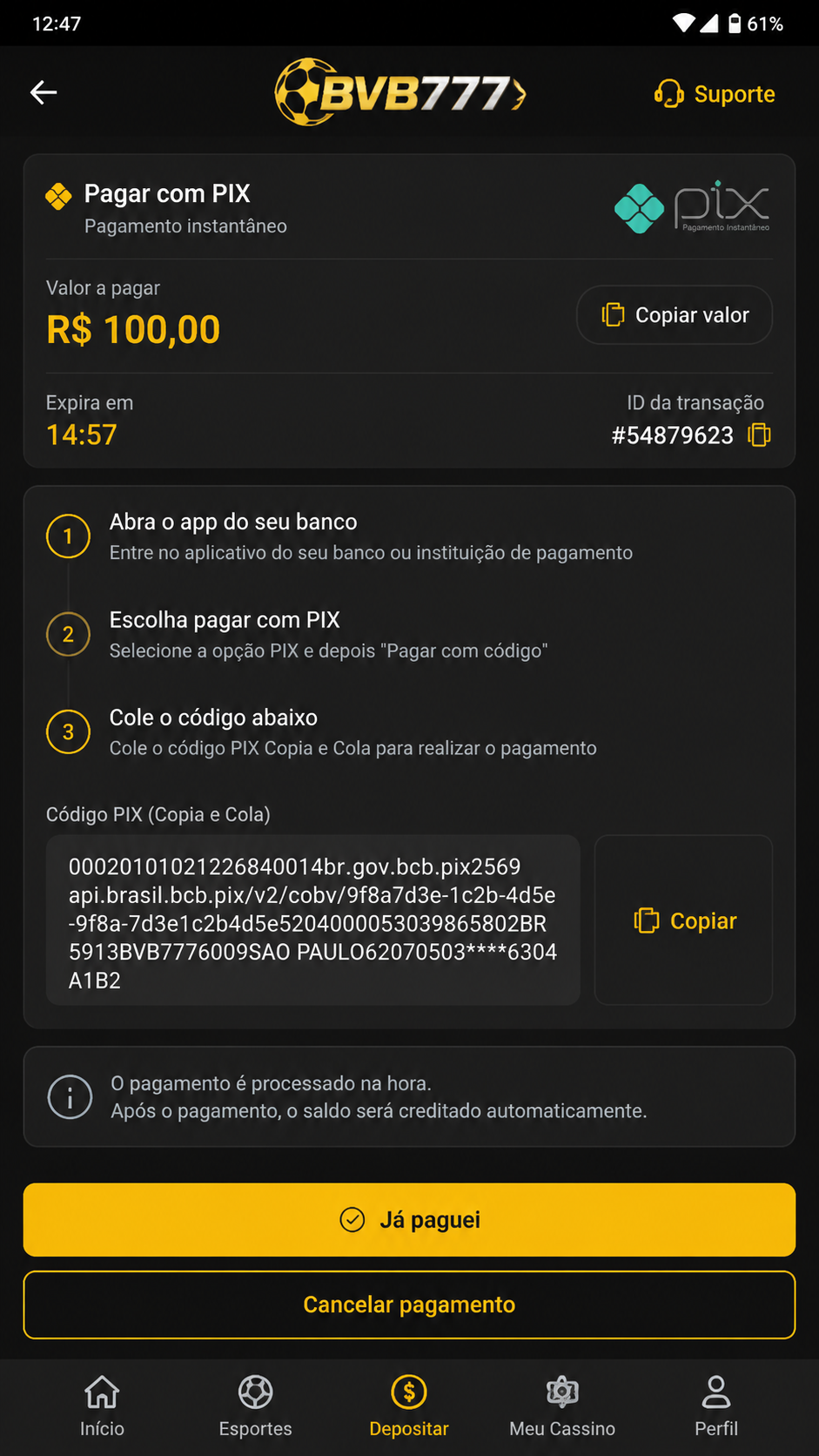This screenshot has height=1456, width=819.
Task: Select the Depositar tab
Action: [409, 1406]
